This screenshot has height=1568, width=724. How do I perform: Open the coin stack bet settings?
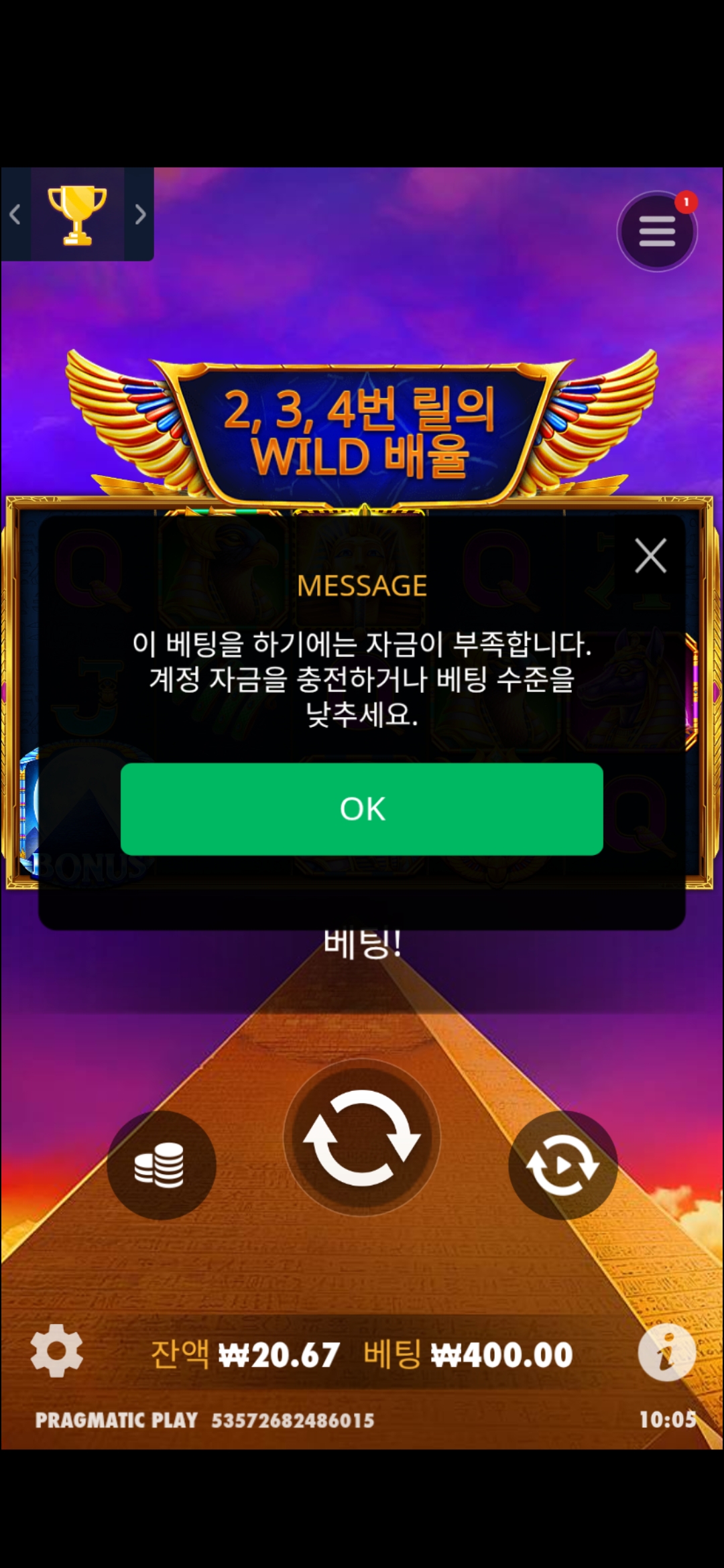tap(161, 1165)
